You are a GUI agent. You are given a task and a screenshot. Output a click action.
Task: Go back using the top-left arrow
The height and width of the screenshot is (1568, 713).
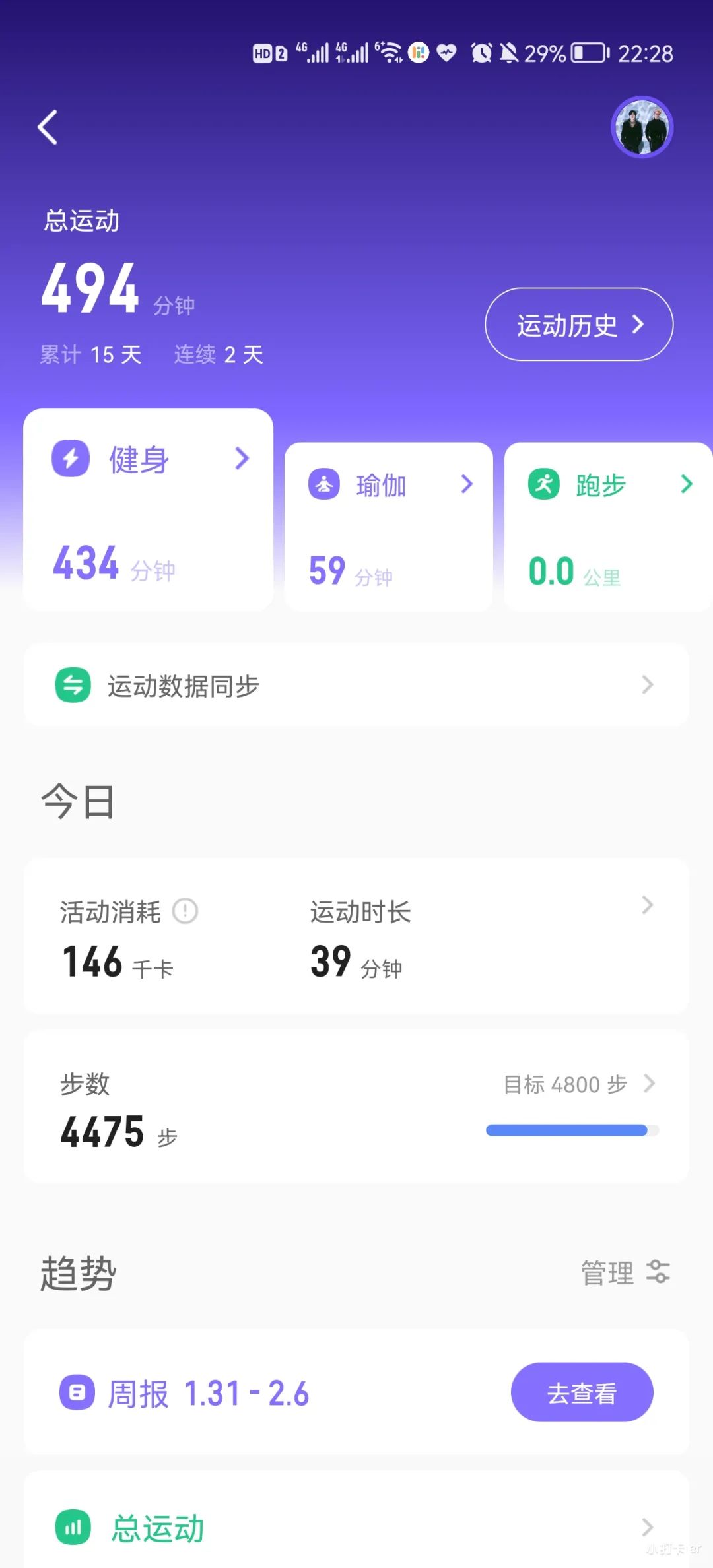click(48, 127)
